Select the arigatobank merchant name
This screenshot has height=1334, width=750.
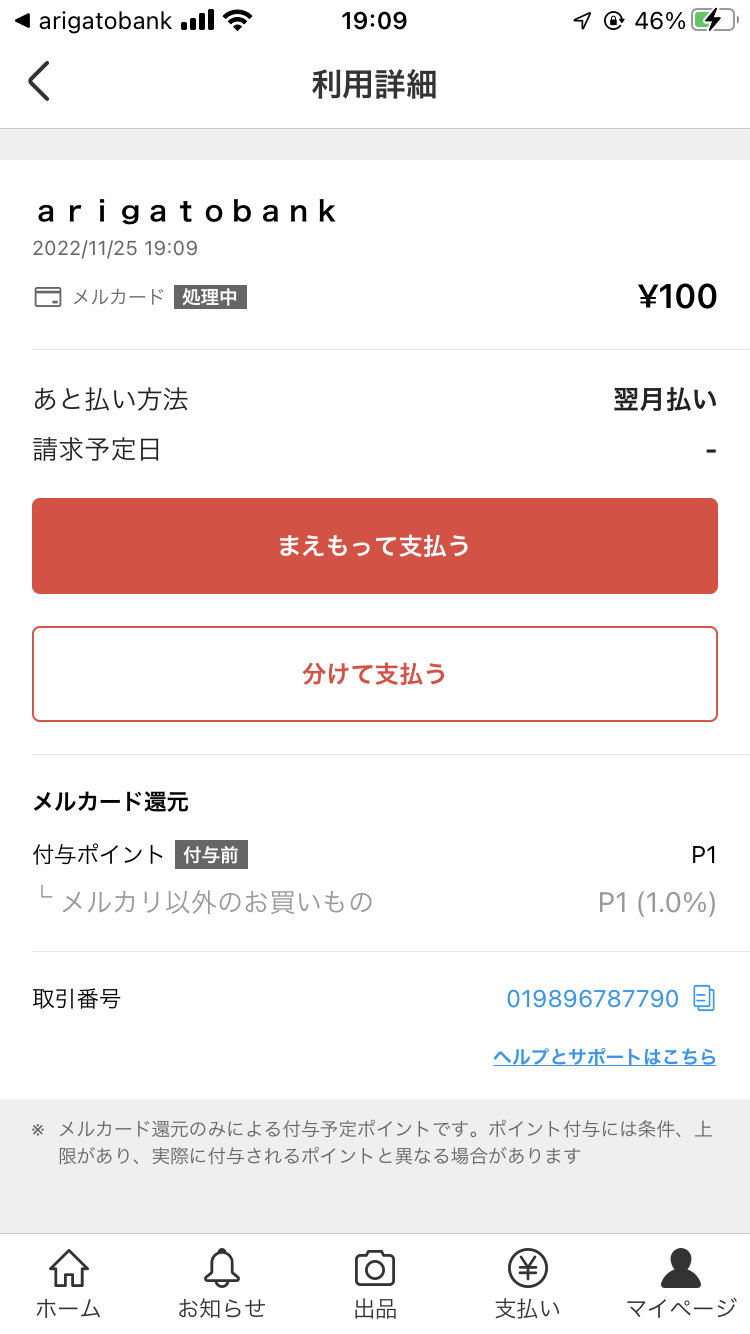[x=187, y=211]
